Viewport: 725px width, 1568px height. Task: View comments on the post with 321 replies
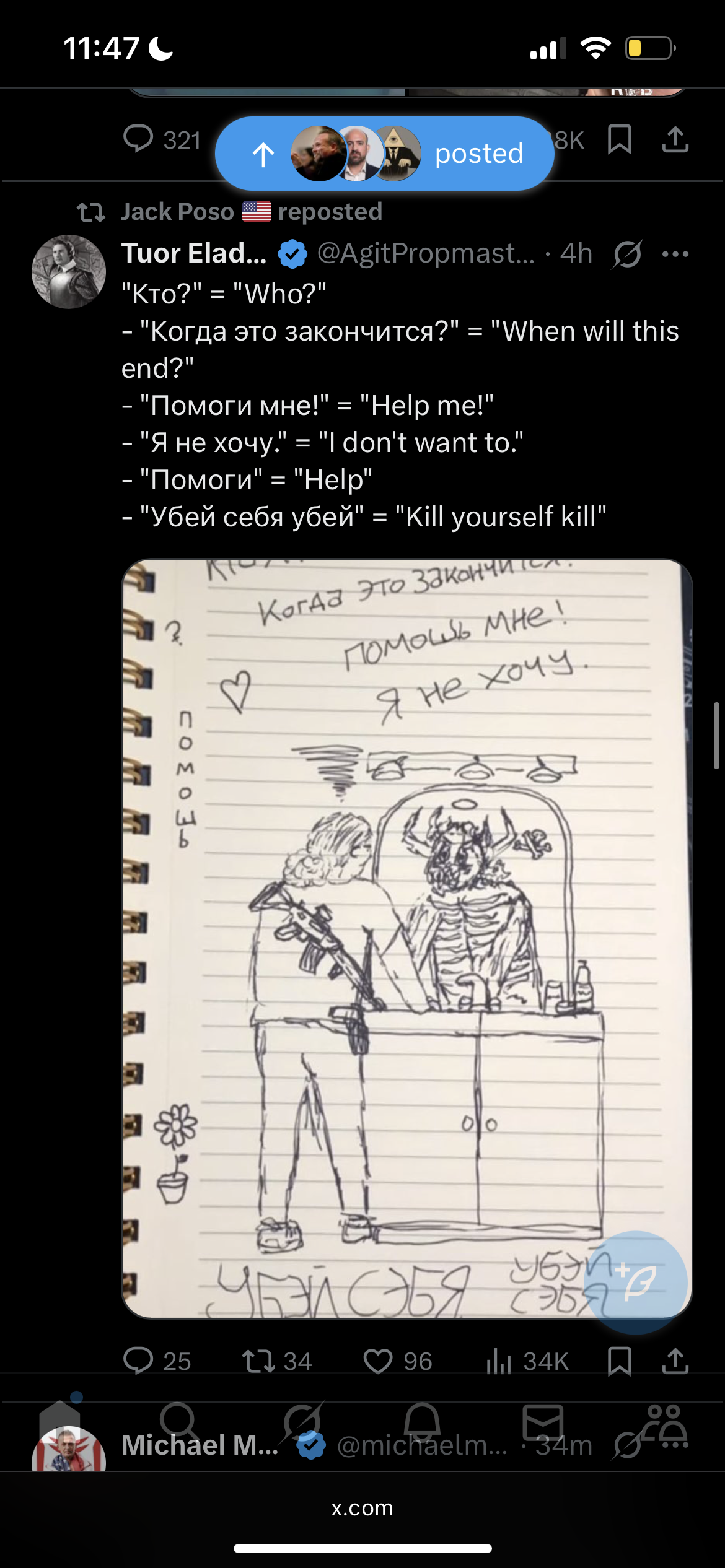pyautogui.click(x=162, y=139)
